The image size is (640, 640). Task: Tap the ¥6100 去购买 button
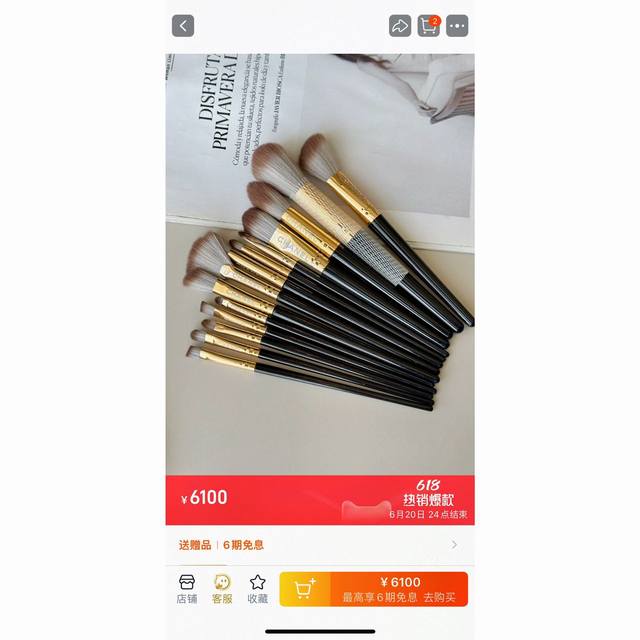pyautogui.click(x=398, y=589)
